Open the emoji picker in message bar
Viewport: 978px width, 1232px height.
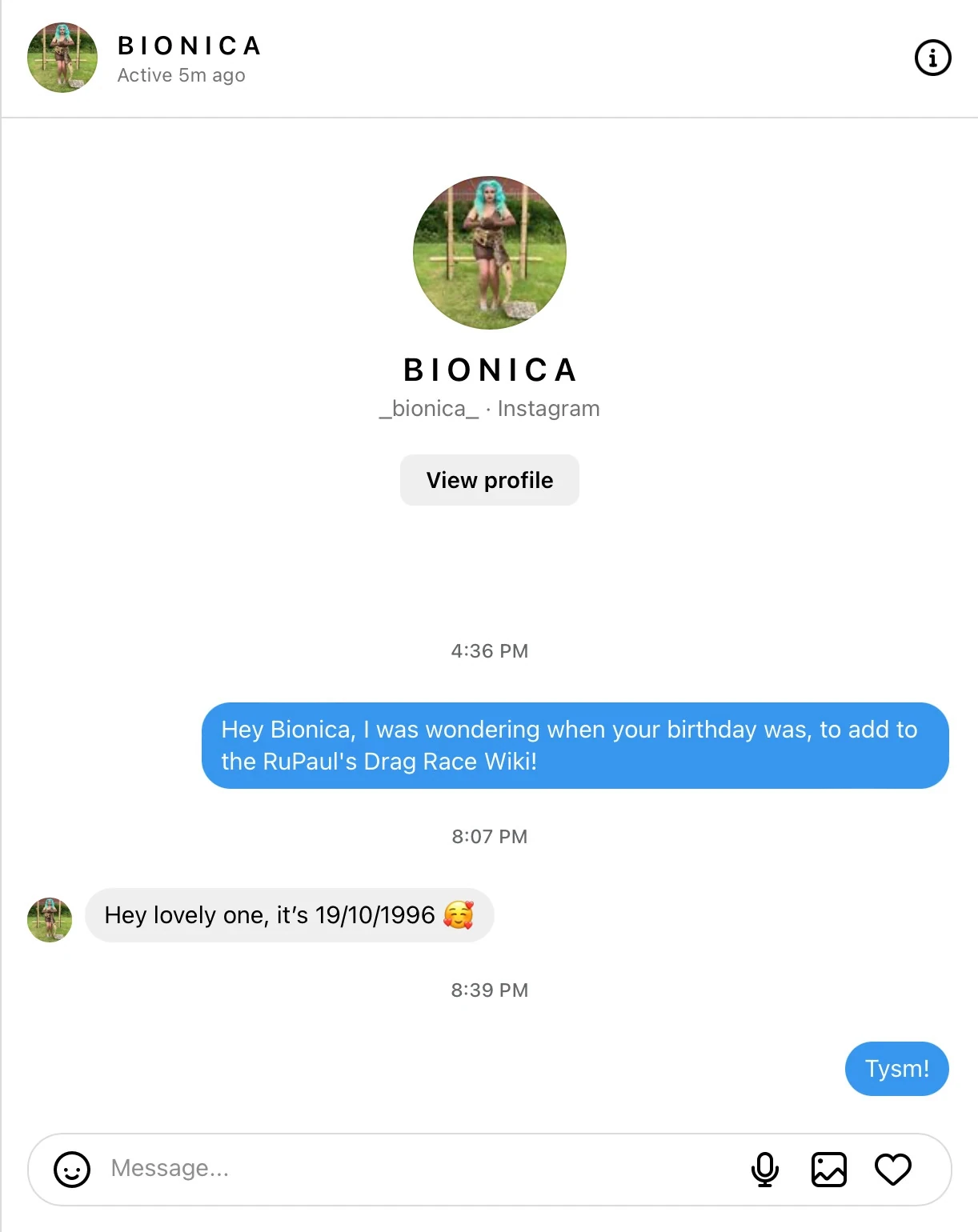tap(72, 1169)
